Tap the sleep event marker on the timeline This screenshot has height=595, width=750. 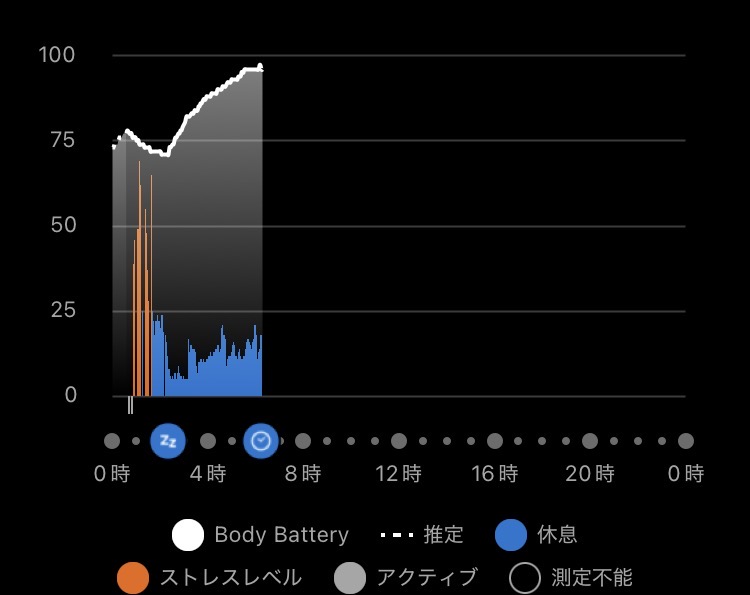coord(167,441)
